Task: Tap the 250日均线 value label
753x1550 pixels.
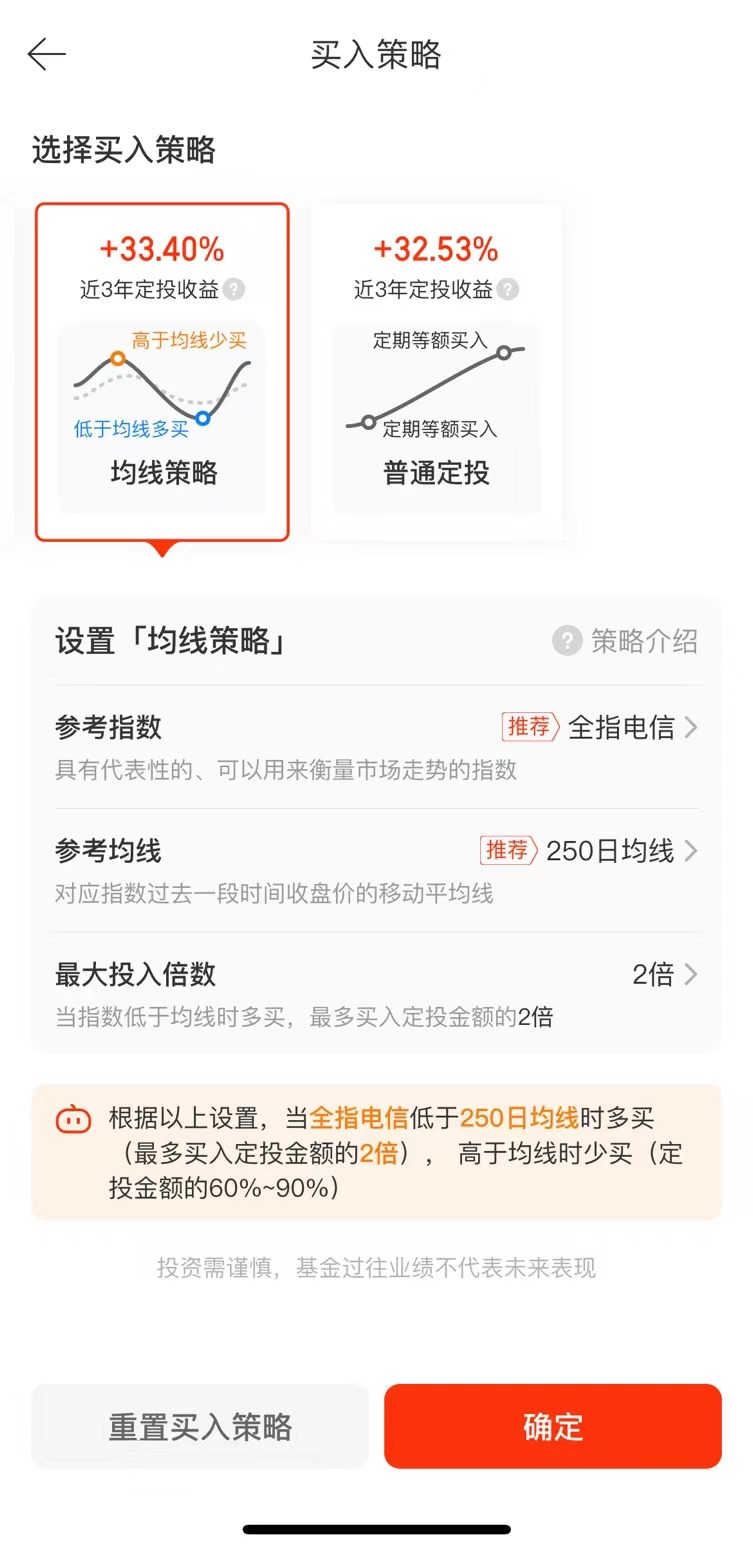Action: 610,849
